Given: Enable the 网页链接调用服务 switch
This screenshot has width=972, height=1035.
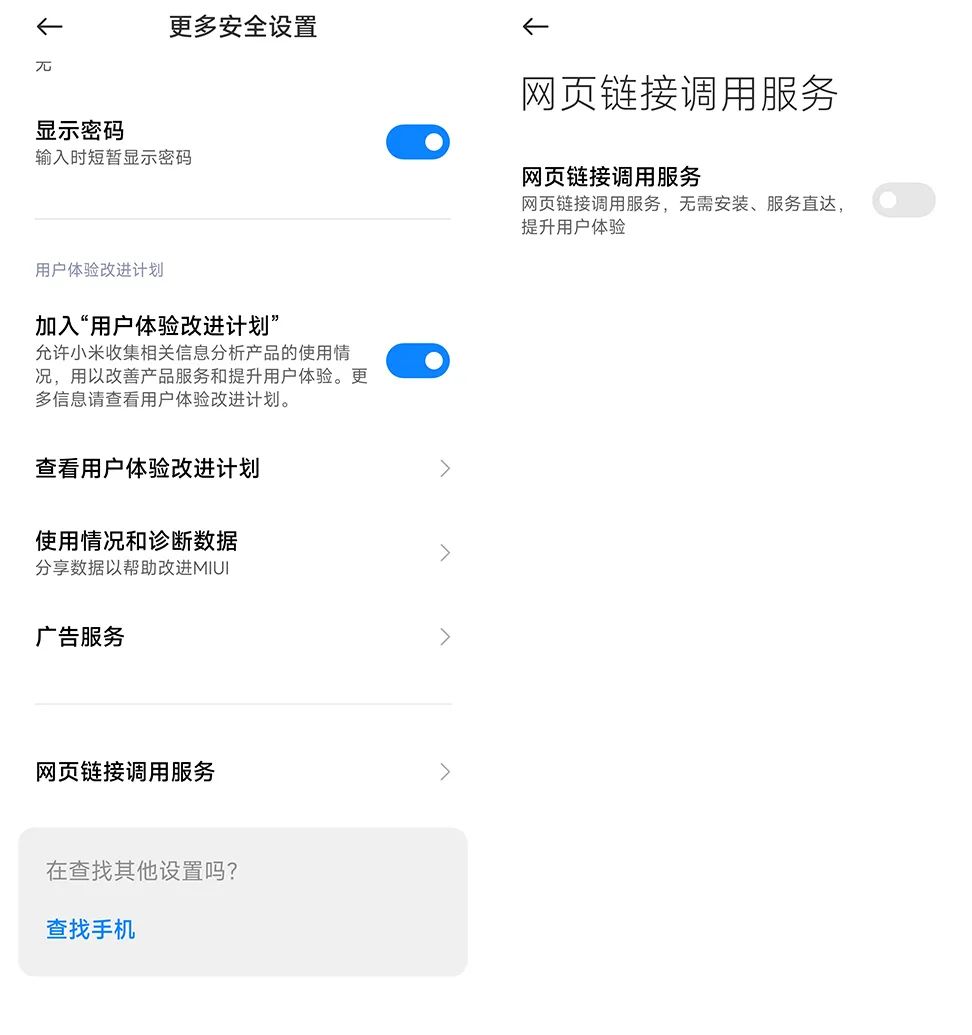Looking at the screenshot, I should 903,200.
